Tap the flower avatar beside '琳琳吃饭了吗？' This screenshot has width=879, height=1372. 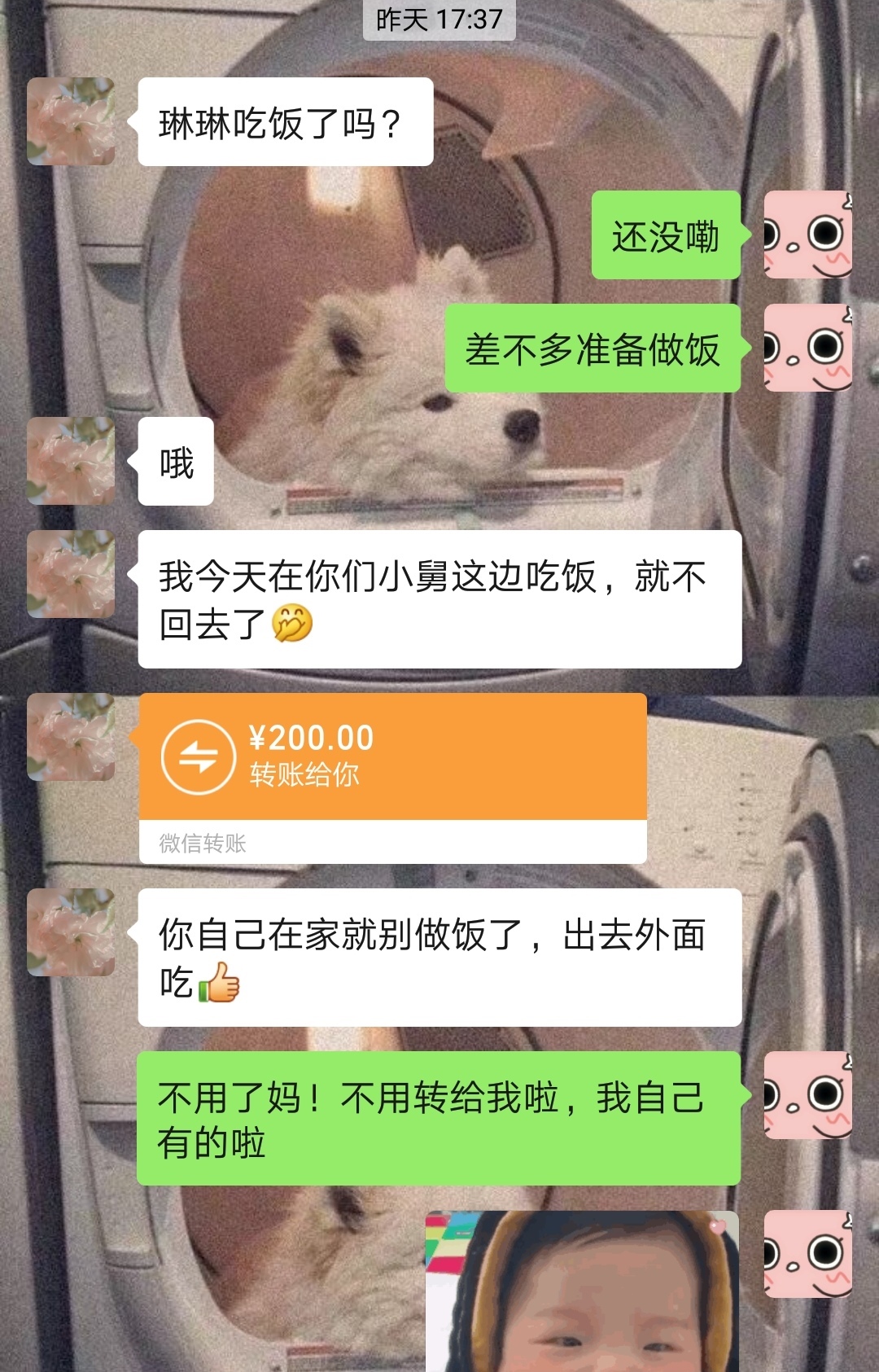(x=71, y=121)
